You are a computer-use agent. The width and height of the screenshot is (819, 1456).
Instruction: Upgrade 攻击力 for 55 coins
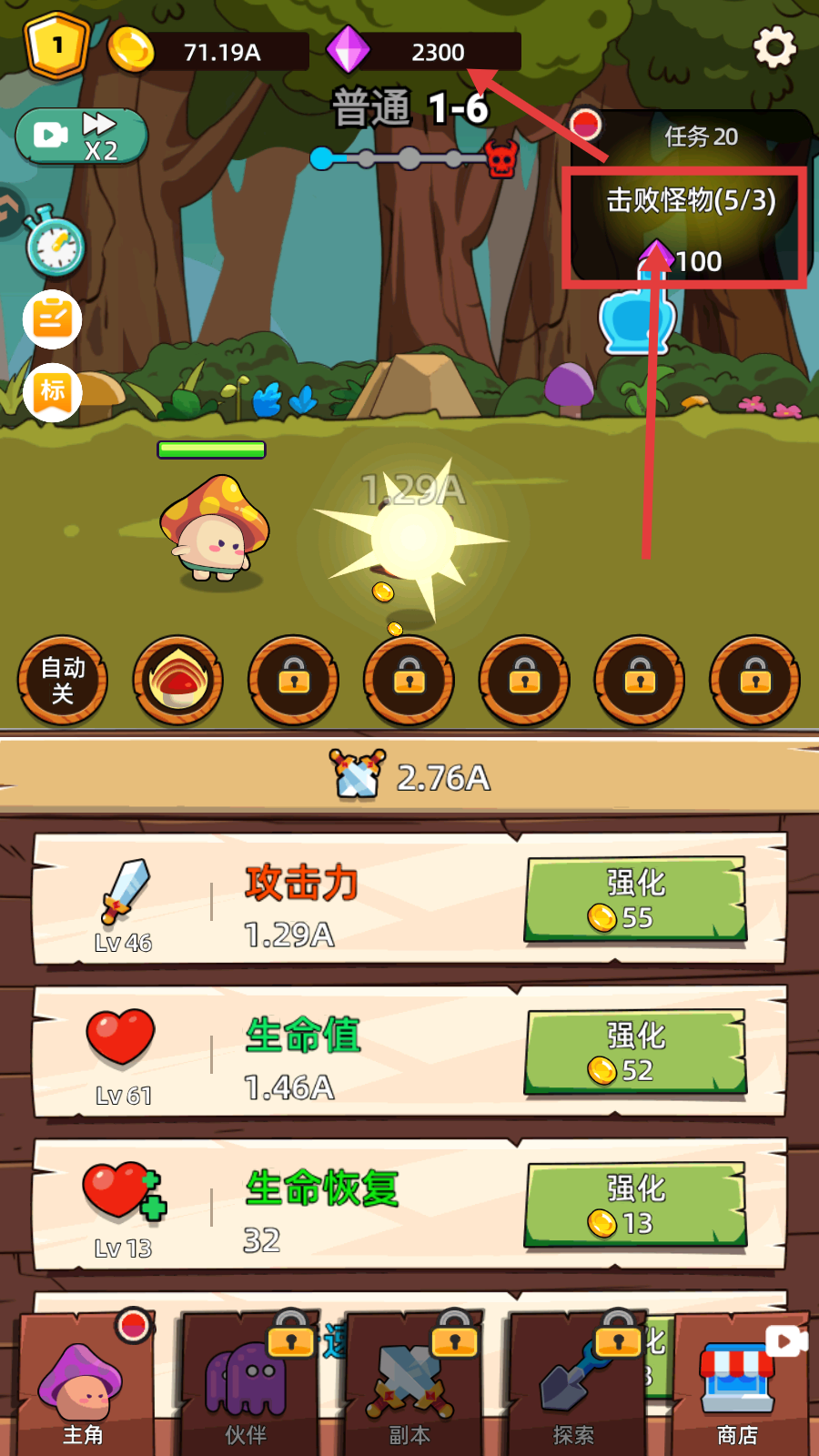[x=635, y=899]
